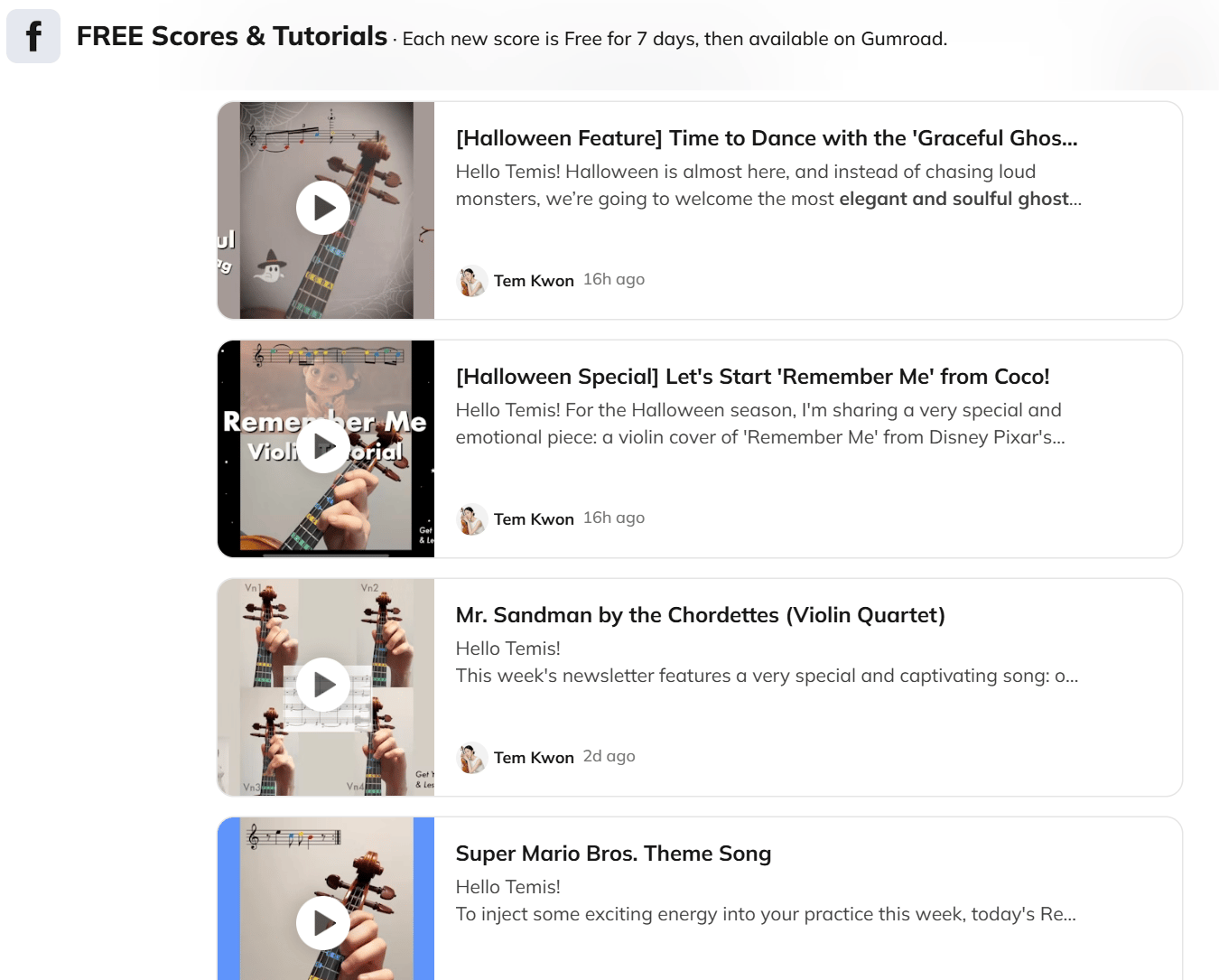Play the Remember Me violin tutorial video
This screenshot has height=980, width=1219.
[323, 446]
